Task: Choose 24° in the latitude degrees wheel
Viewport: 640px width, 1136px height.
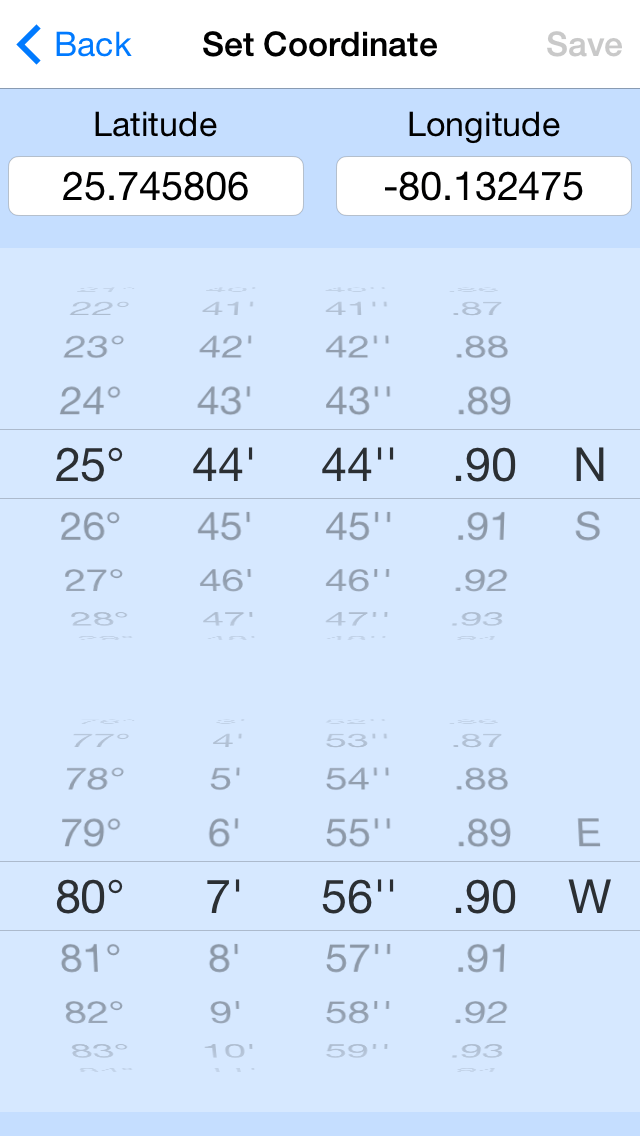Action: coord(90,401)
